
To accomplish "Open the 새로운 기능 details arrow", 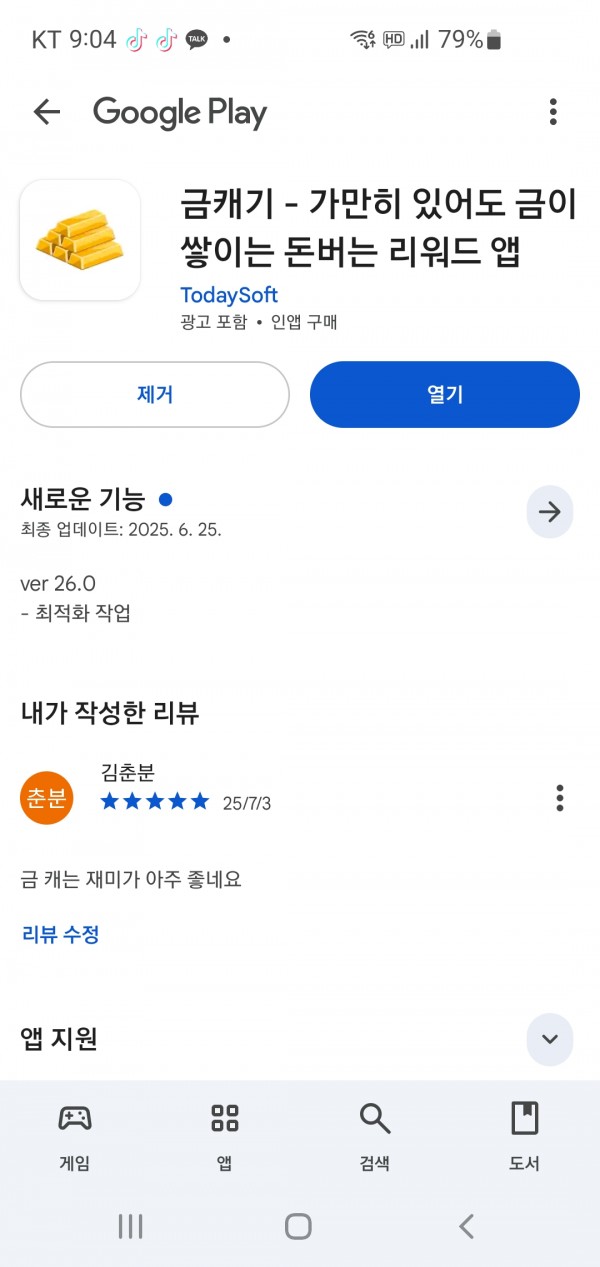I will tap(550, 512).
